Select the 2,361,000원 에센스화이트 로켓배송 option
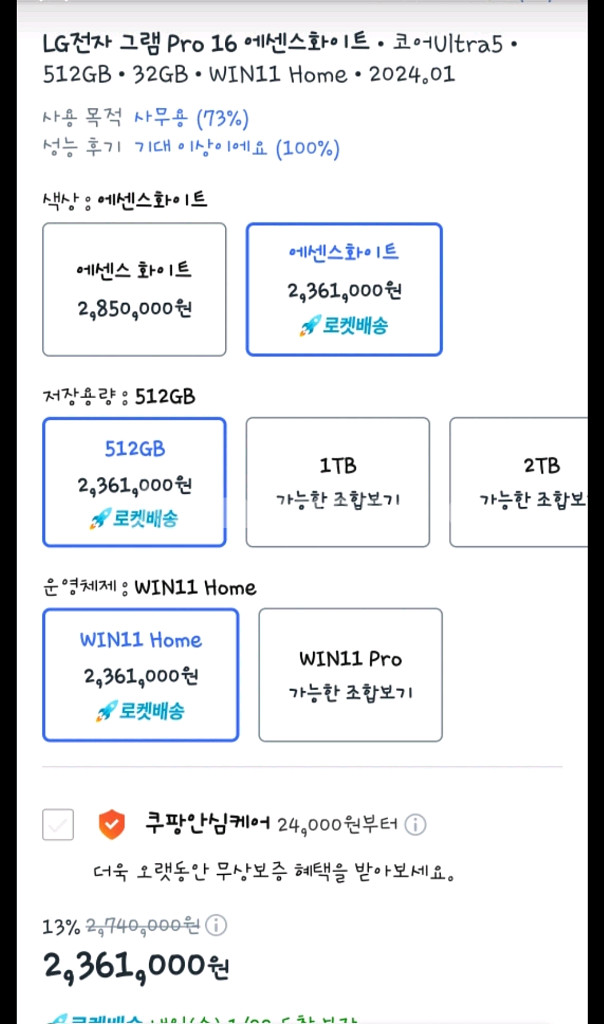Image resolution: width=604 pixels, height=1024 pixels. (x=344, y=289)
